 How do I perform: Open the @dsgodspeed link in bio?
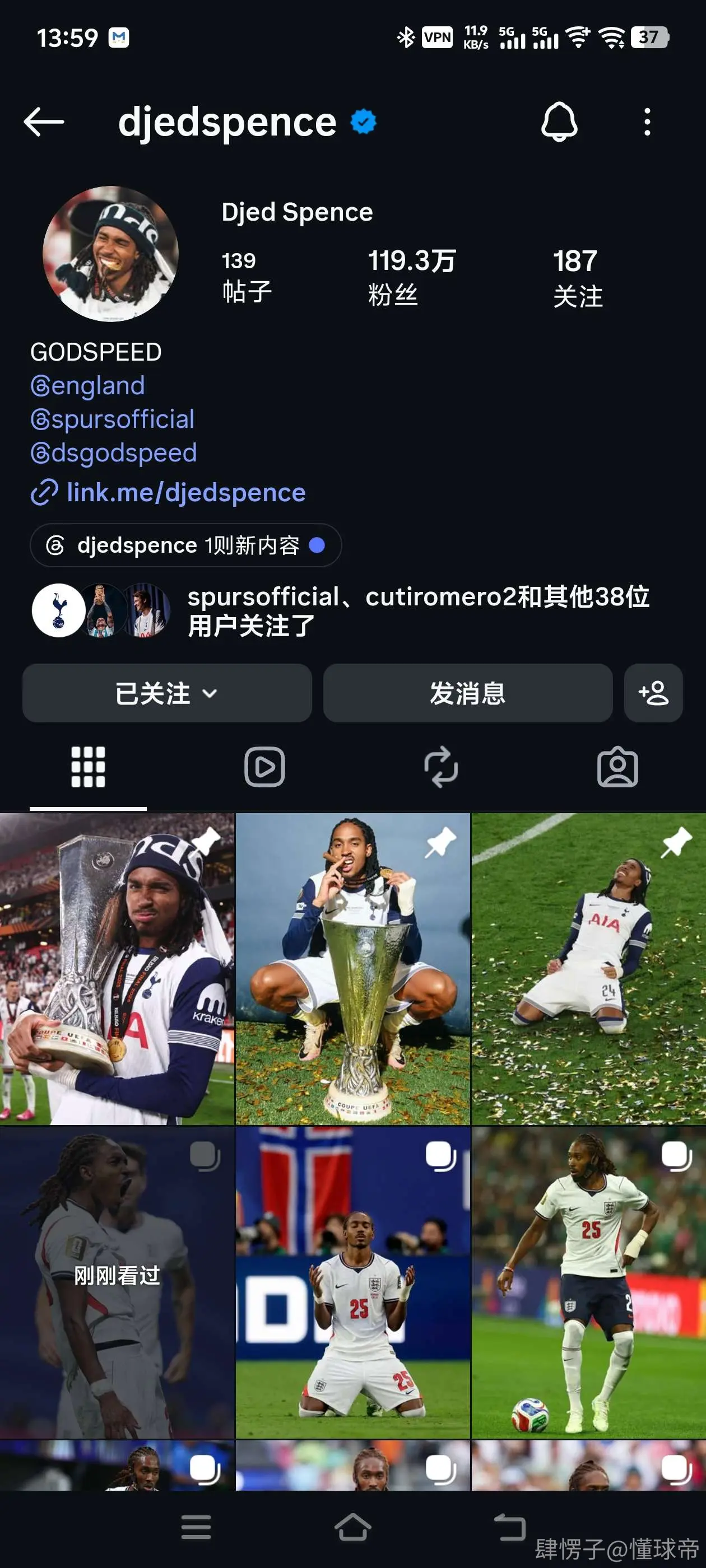click(x=113, y=453)
